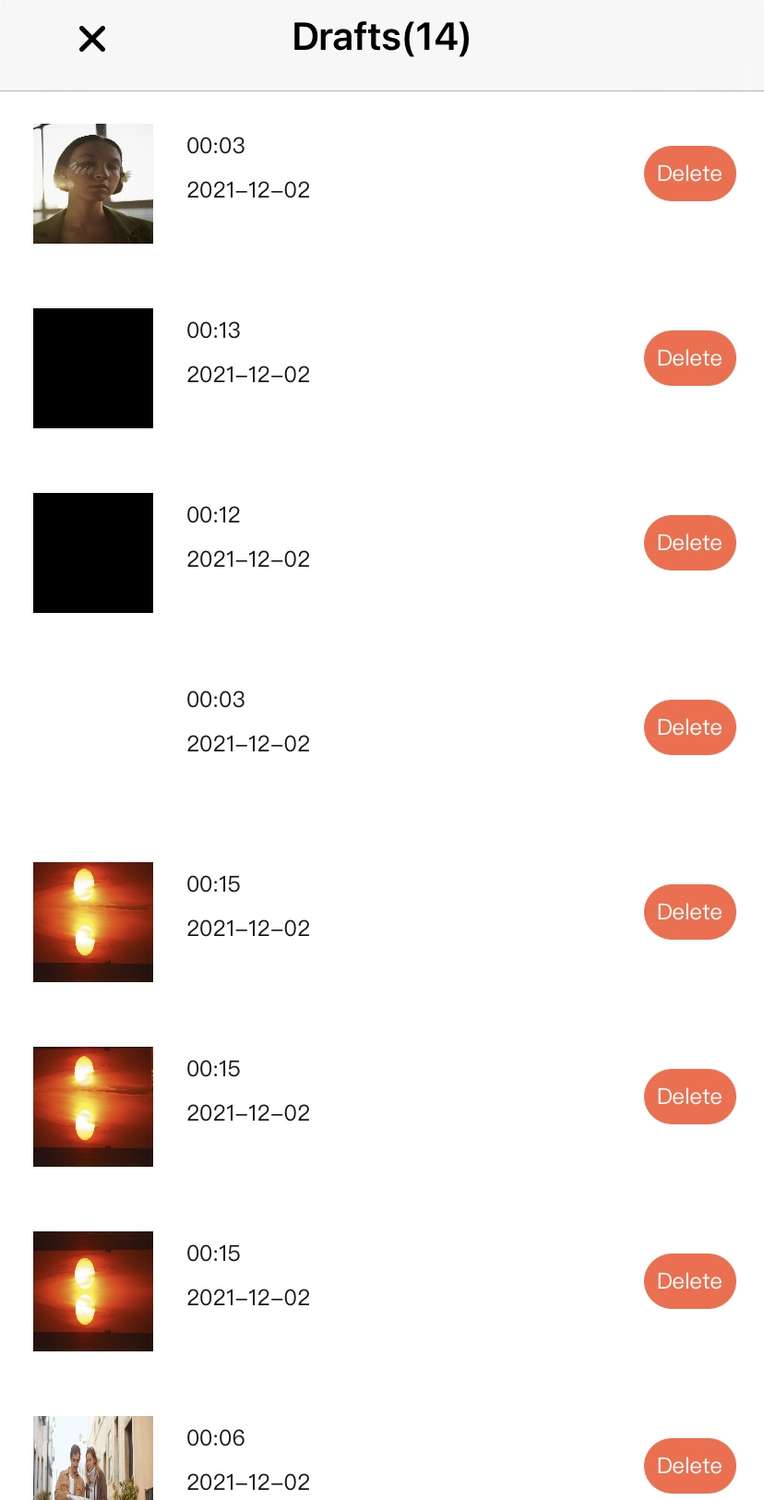
Task: Delete the 00:03 draft with no thumbnail
Action: coord(690,728)
